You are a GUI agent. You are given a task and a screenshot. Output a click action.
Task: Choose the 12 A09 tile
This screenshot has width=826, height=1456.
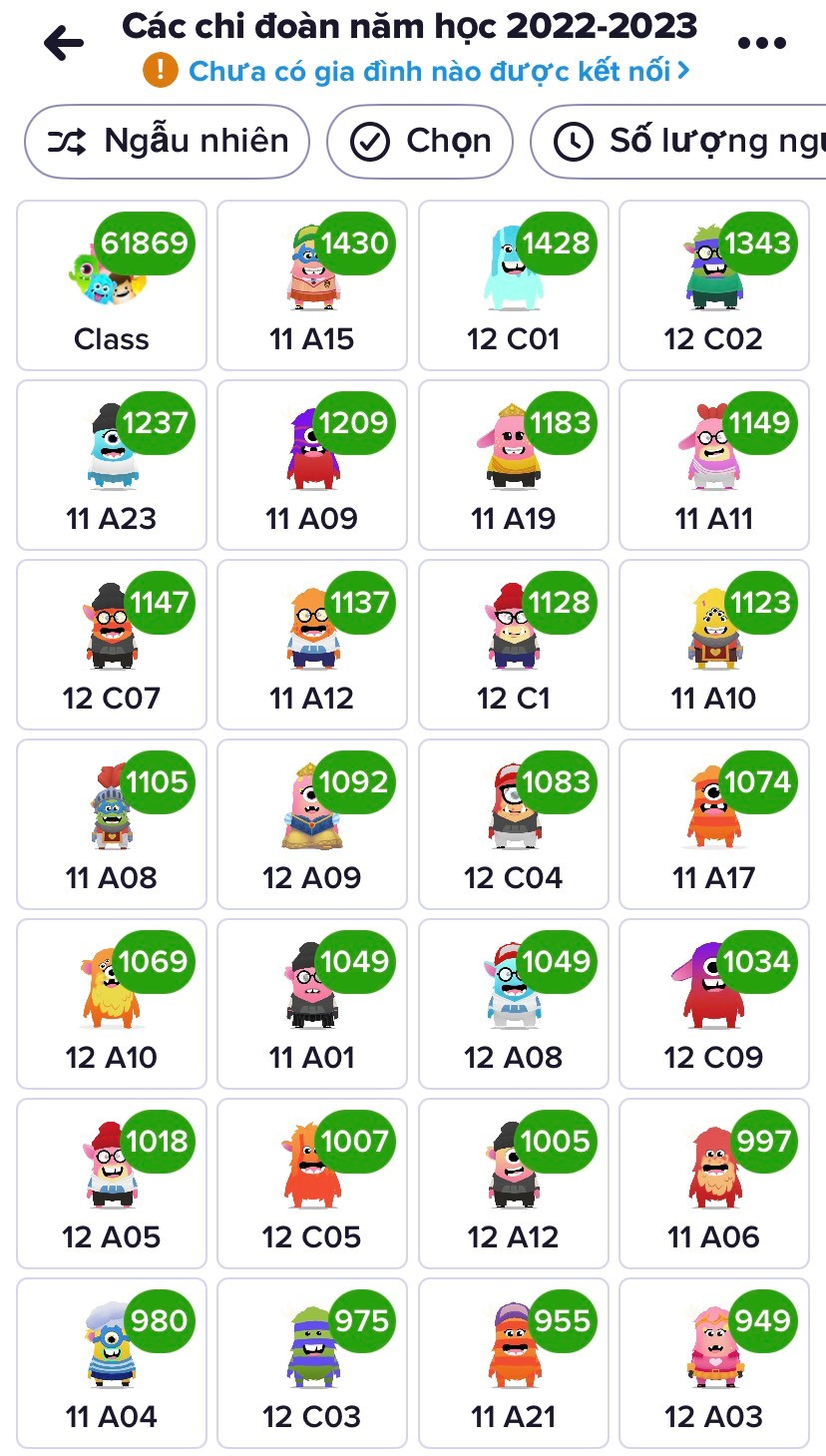312,824
